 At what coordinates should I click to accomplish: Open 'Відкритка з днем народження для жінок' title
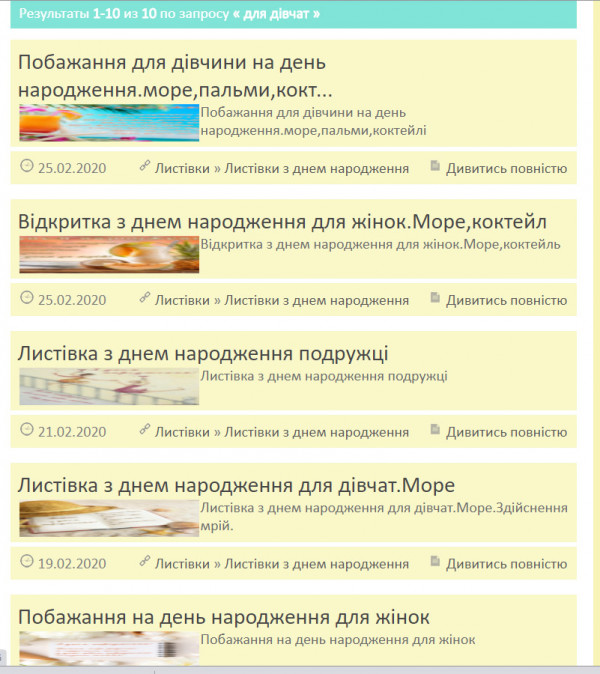pyautogui.click(x=282, y=220)
